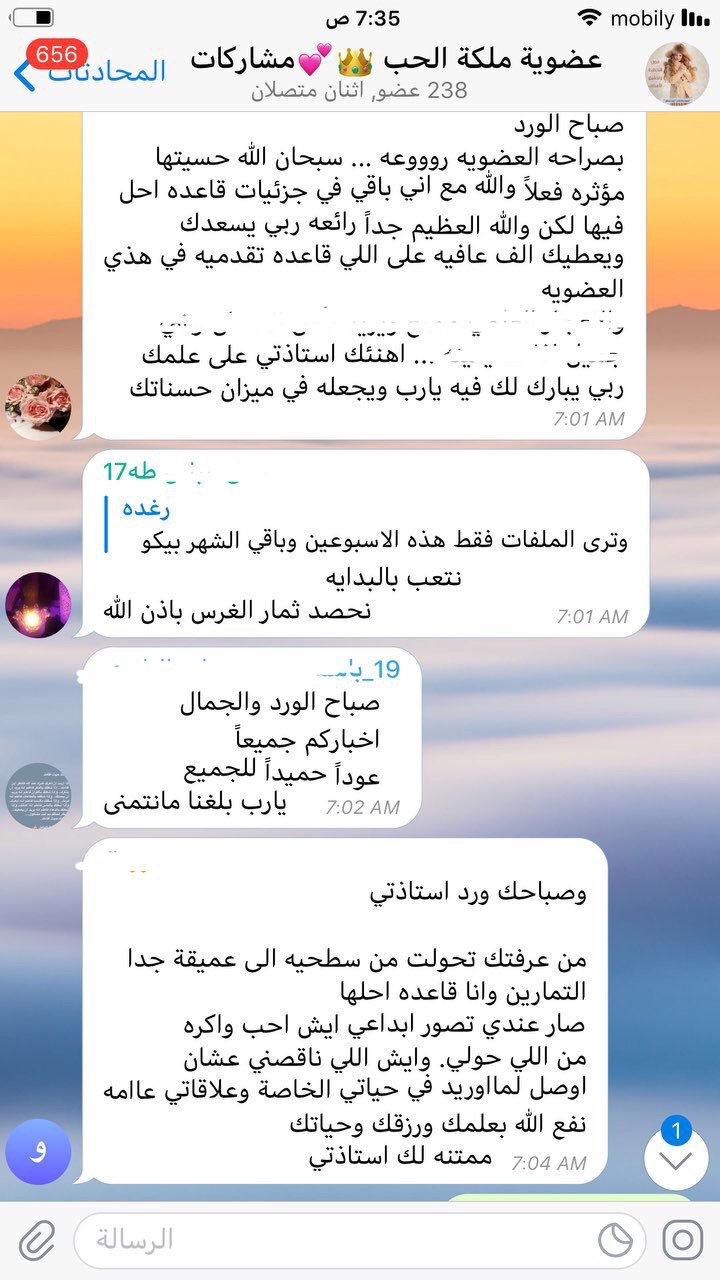This screenshot has width=720, height=1280.
Task: Open profile of the grey text avatar
Action: 38,795
